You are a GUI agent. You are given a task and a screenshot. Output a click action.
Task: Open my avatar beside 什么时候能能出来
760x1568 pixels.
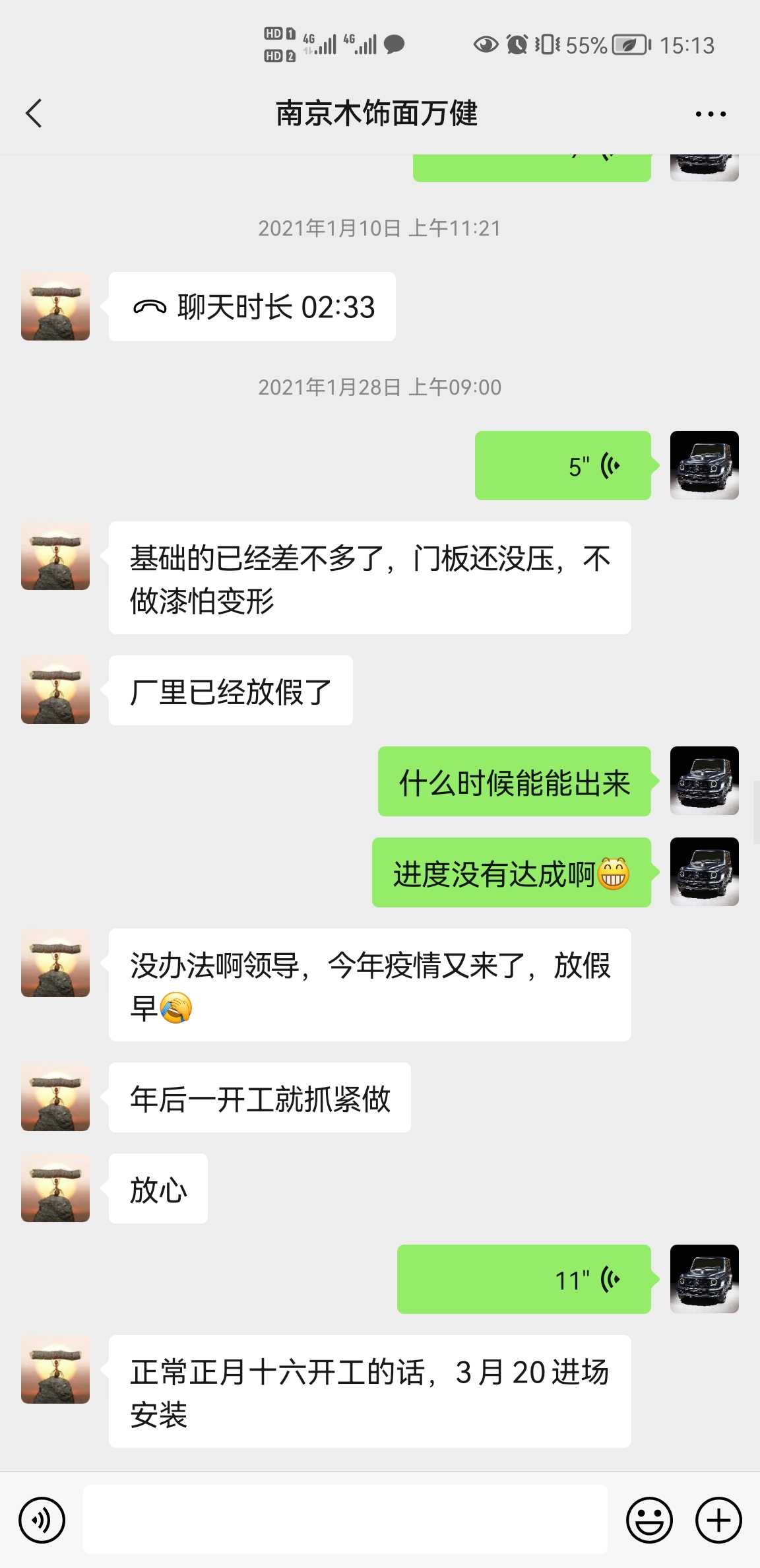(x=704, y=781)
